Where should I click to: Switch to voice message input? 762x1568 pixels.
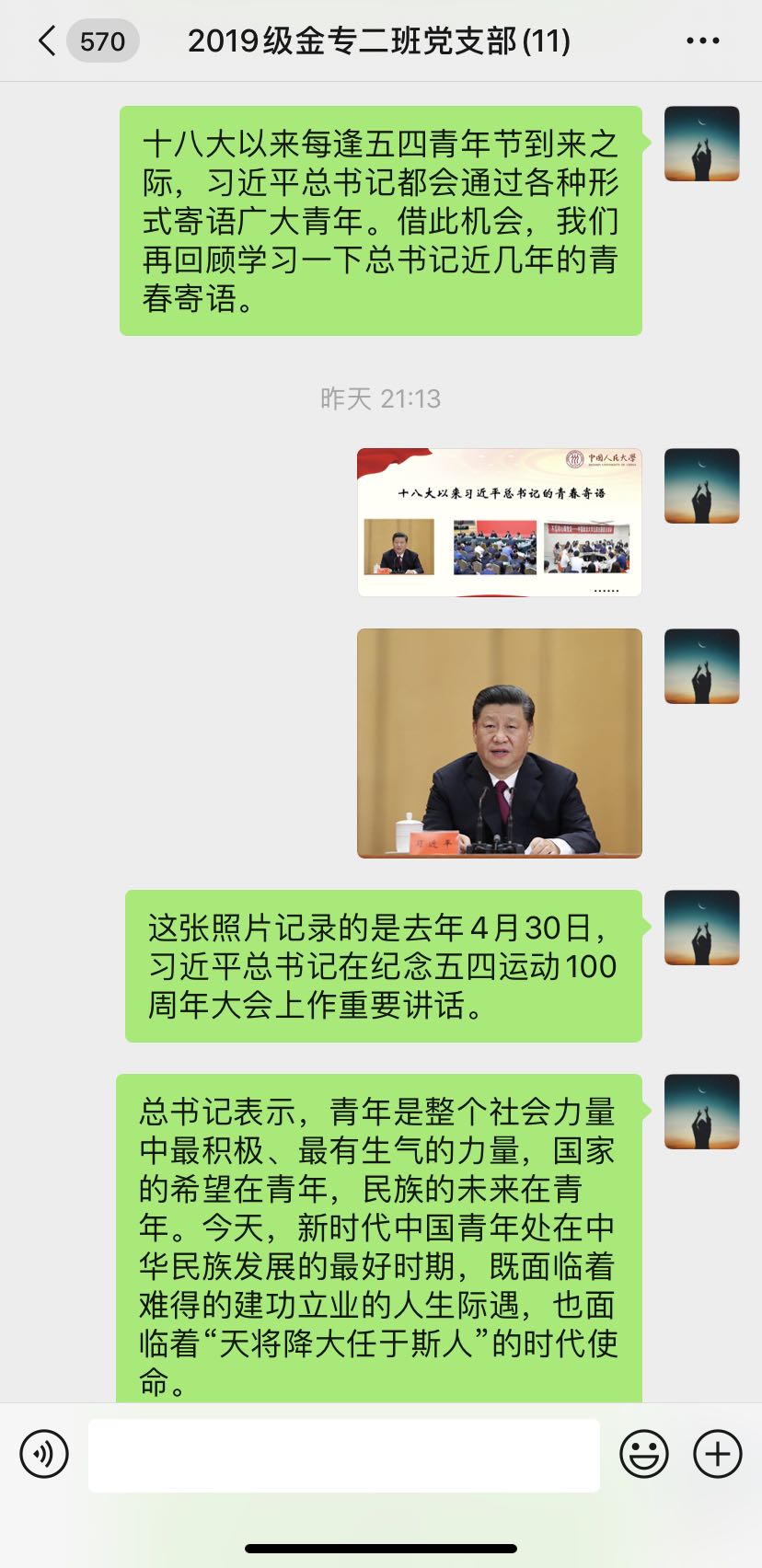(x=44, y=1454)
